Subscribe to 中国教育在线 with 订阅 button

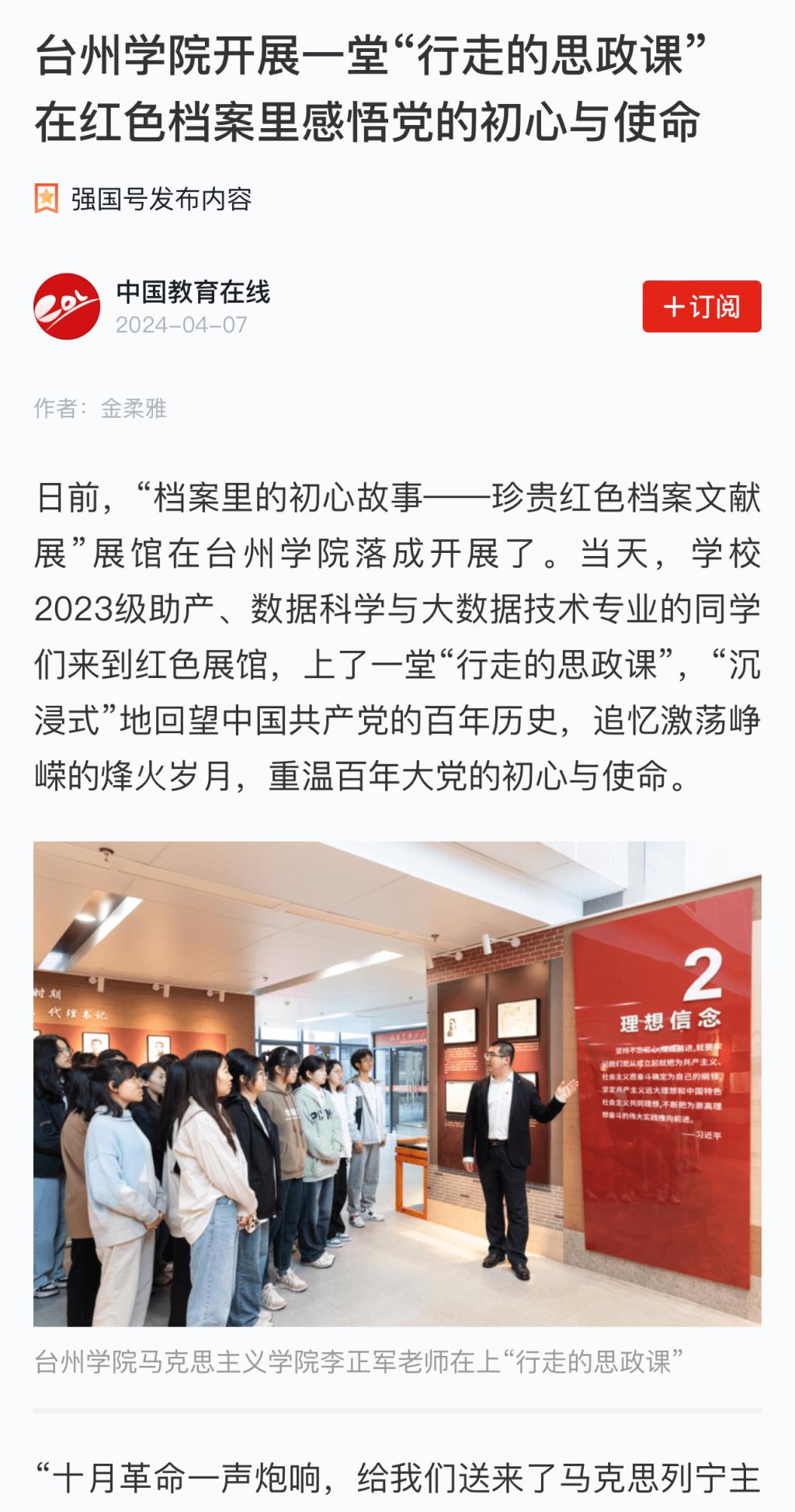pyautogui.click(x=701, y=307)
